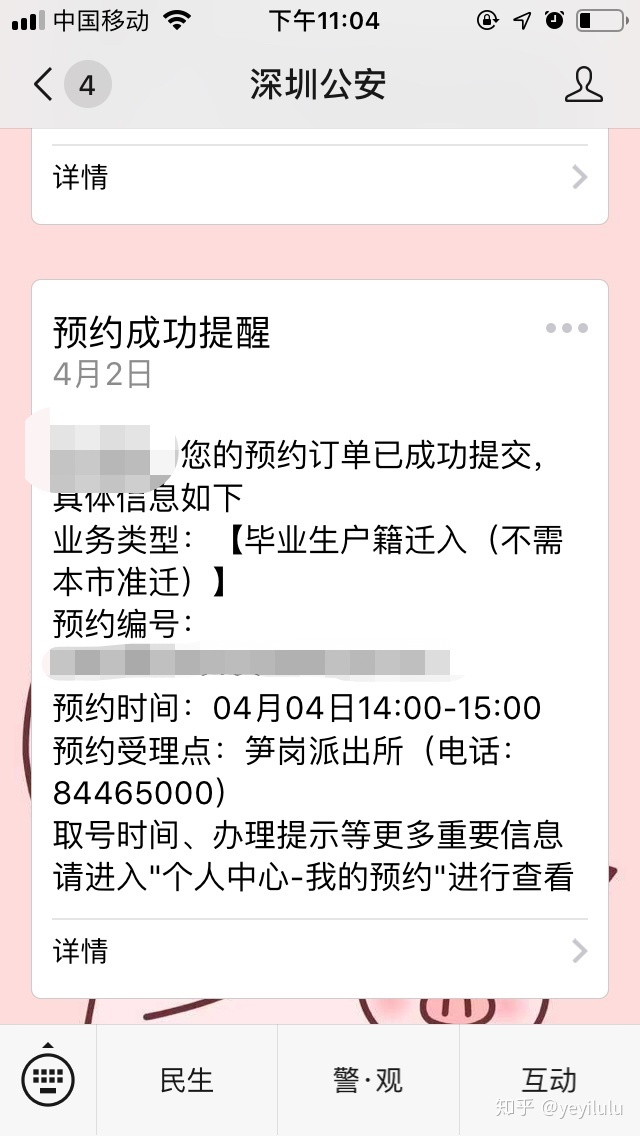Open the 深圳公安 account profile
This screenshot has width=640, height=1136.
coord(584,85)
